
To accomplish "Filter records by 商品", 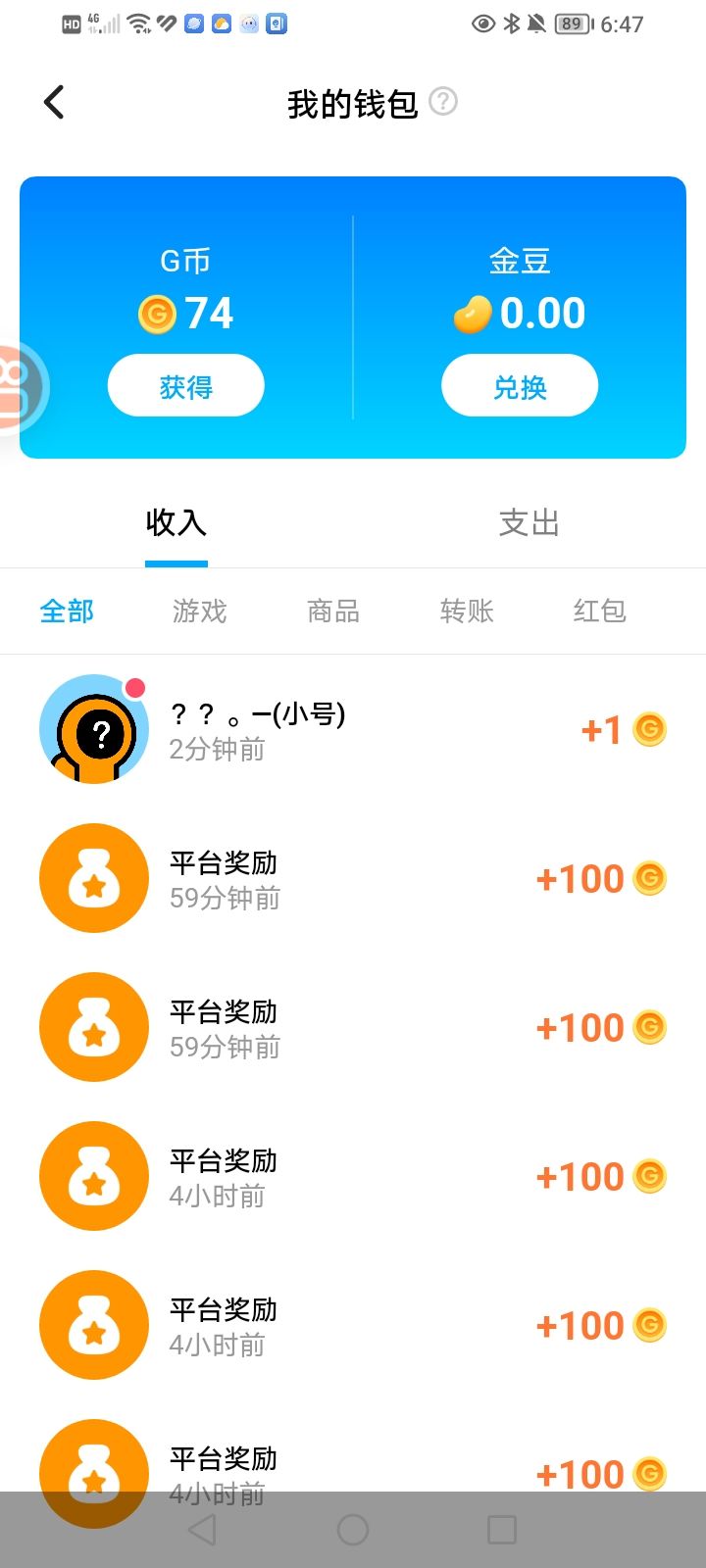I will [x=333, y=612].
